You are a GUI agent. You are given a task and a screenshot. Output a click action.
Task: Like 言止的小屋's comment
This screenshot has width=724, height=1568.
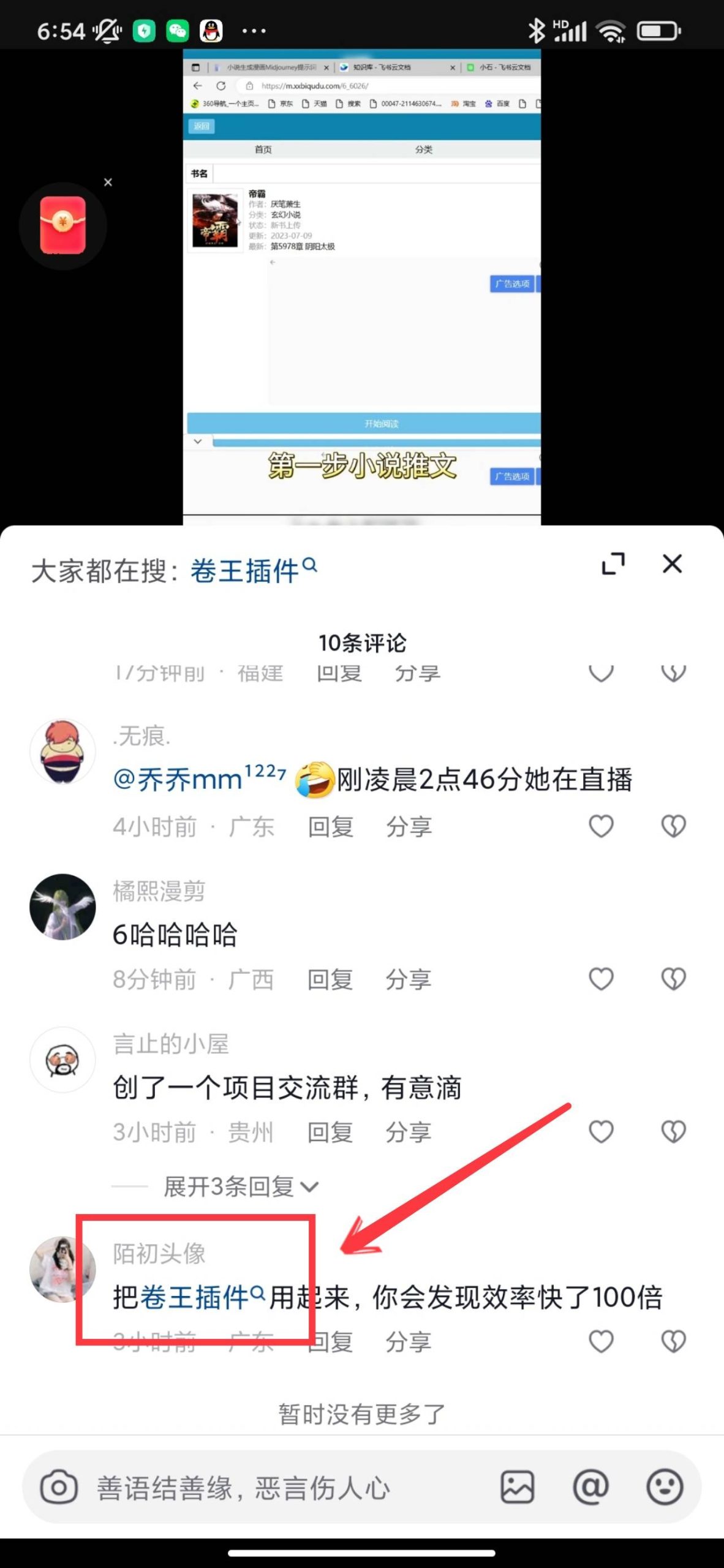pos(601,1131)
